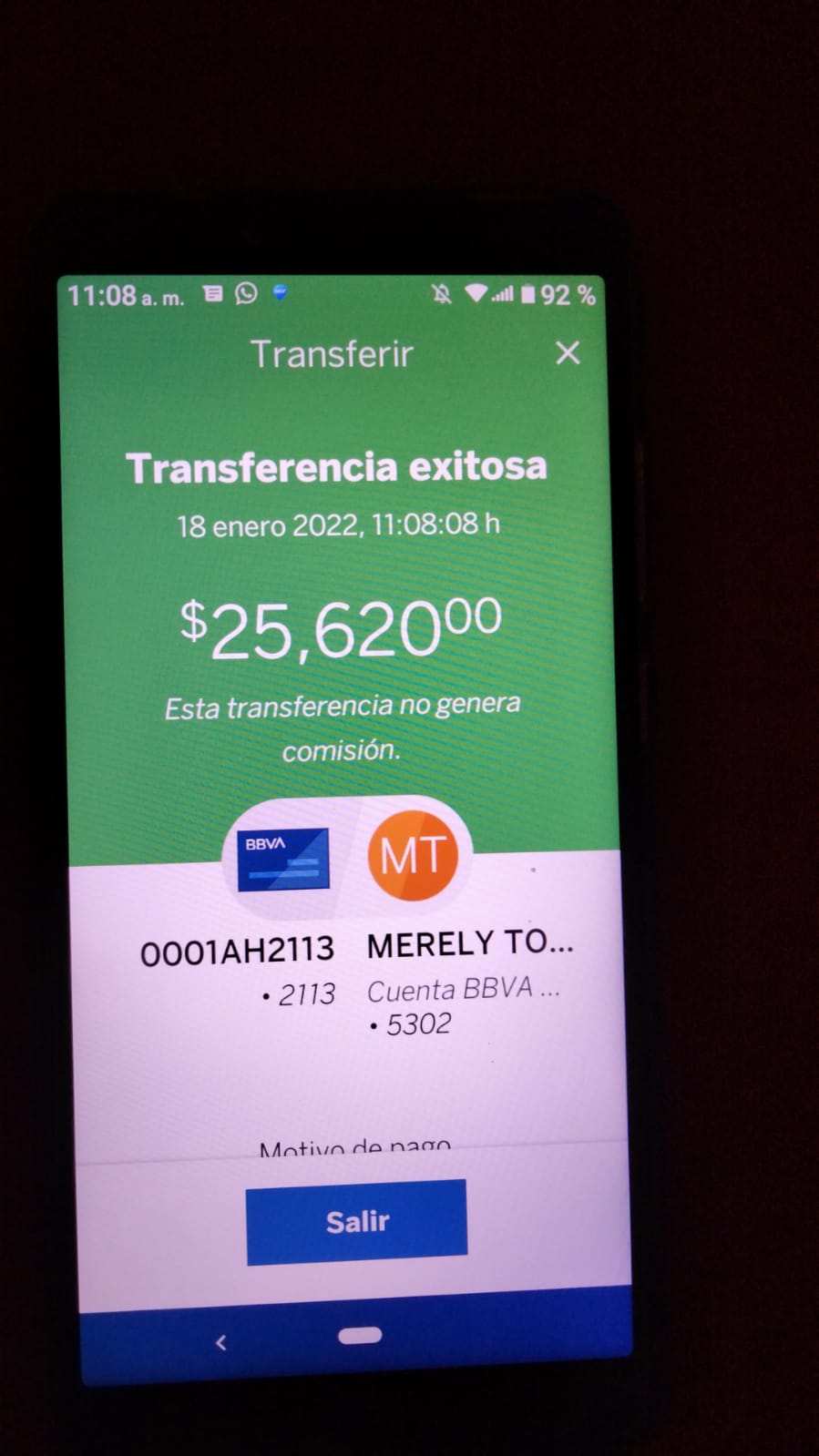Screen dimensions: 819x1456
Task: Tap the home pill in navigation bar
Action: [360, 1336]
